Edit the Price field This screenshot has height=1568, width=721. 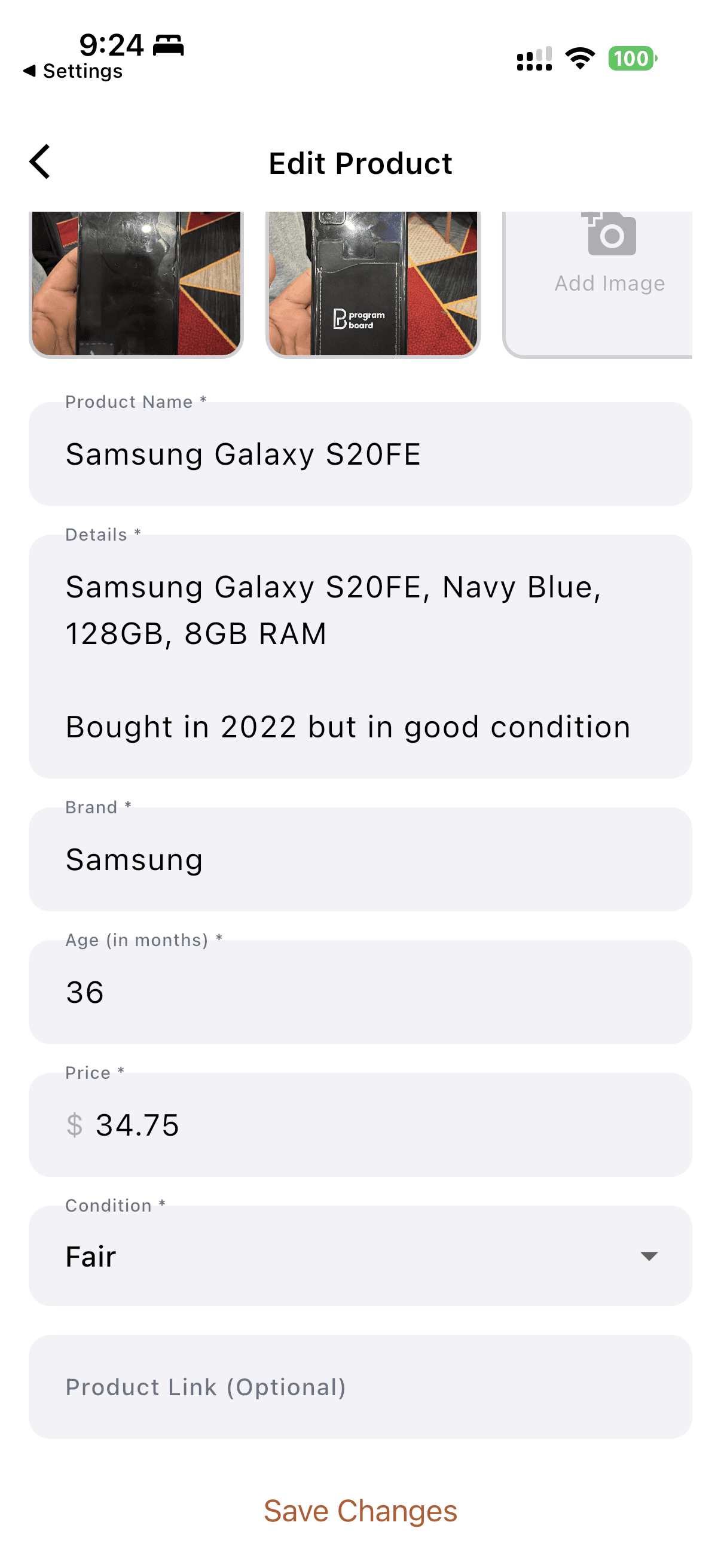click(x=360, y=1124)
